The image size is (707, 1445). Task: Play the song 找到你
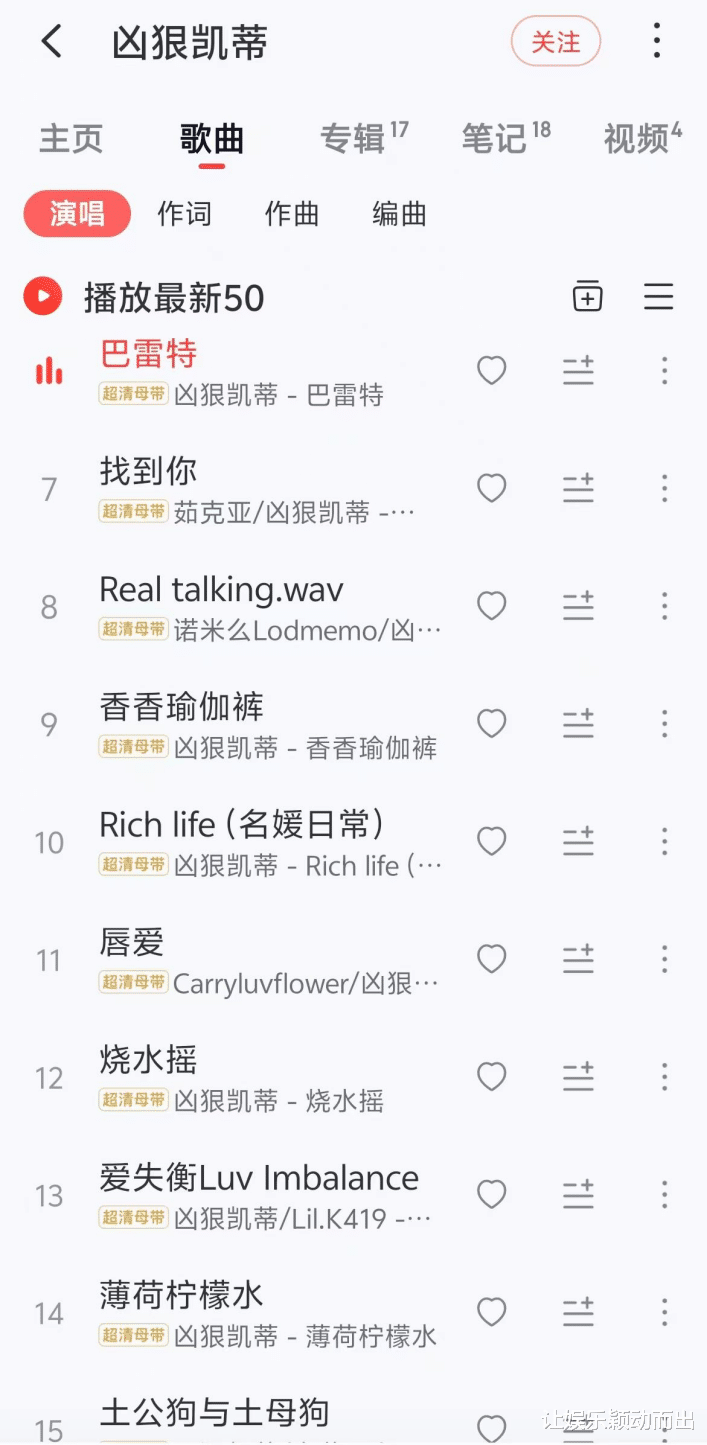pos(148,471)
